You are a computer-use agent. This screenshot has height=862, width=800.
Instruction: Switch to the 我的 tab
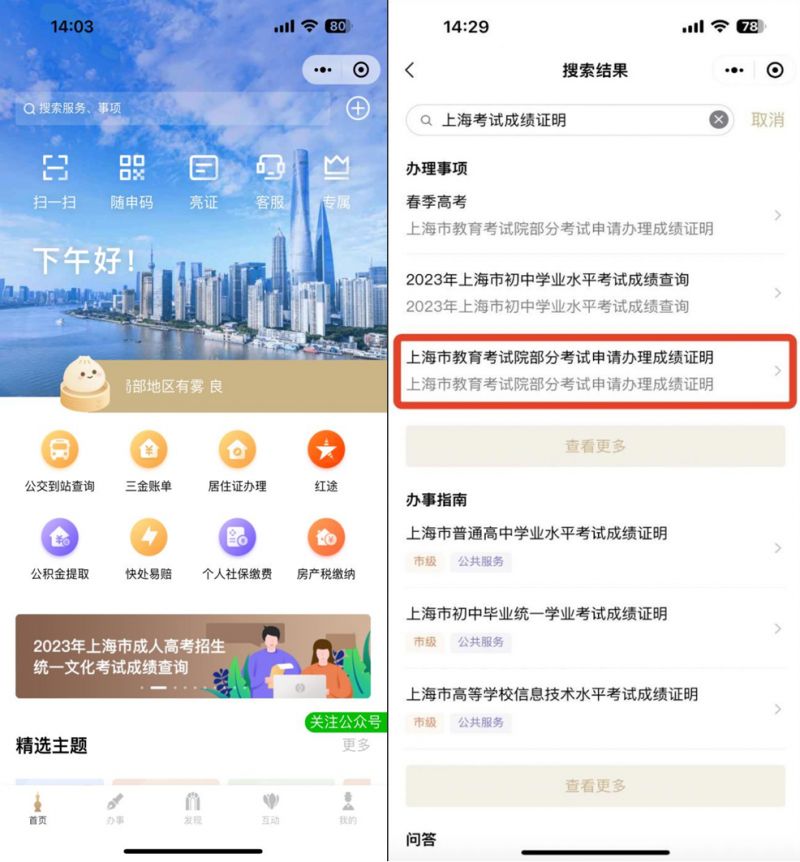(347, 808)
